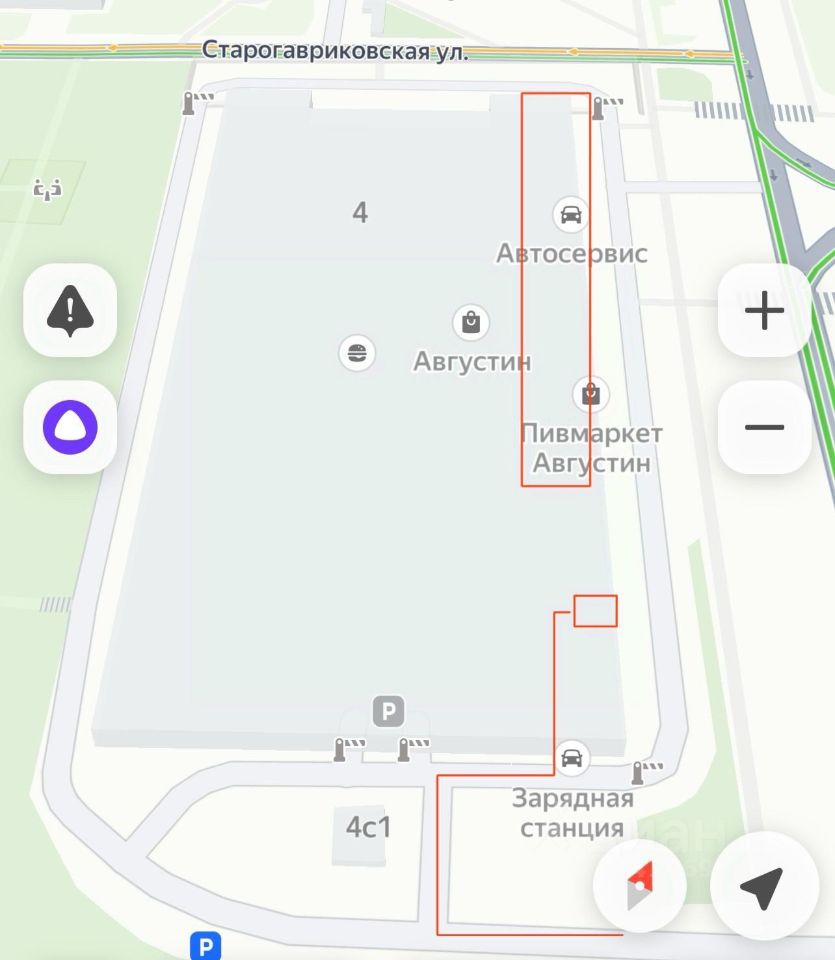Image resolution: width=835 pixels, height=960 pixels.
Task: Reset map orientation with the compass
Action: 640,885
